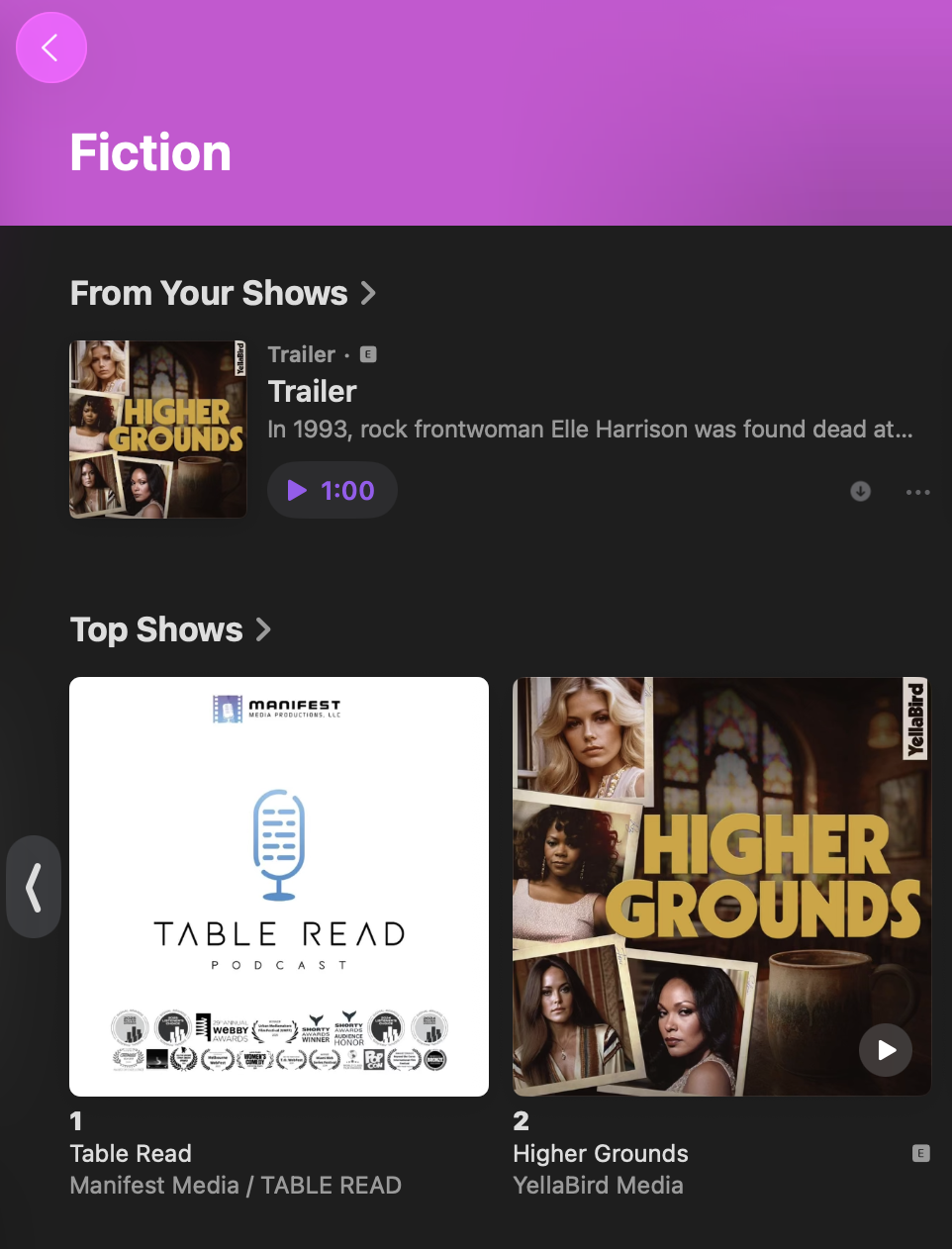Viewport: 952px width, 1249px height.
Task: Tap the left arrow on Top Shows carousel
Action: click(34, 887)
